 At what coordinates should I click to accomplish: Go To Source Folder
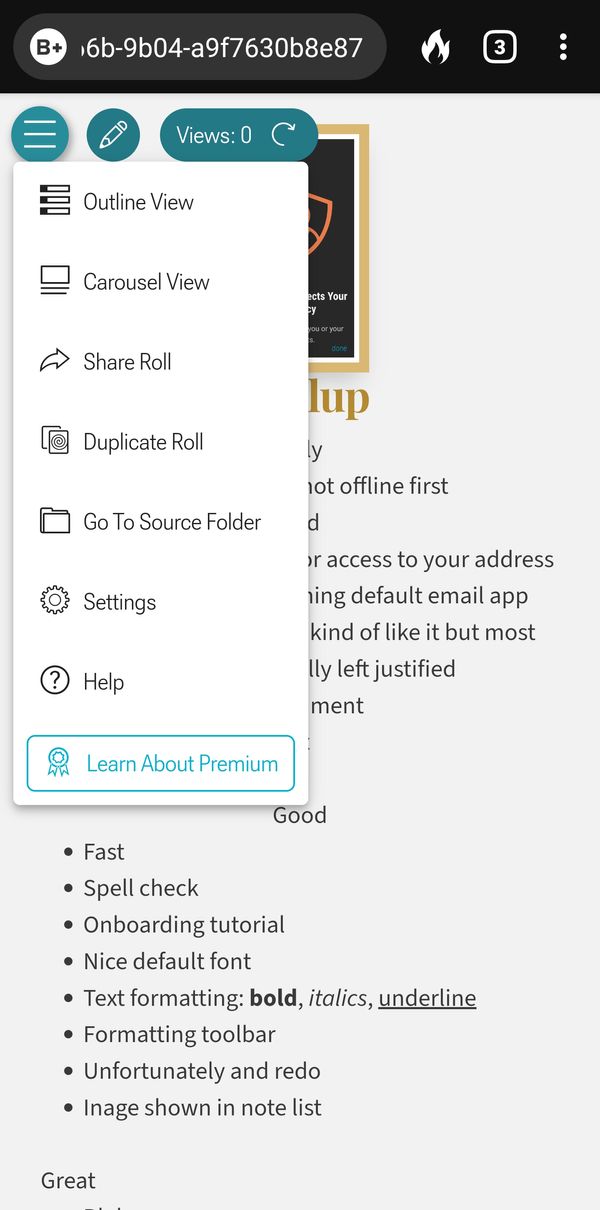171,522
